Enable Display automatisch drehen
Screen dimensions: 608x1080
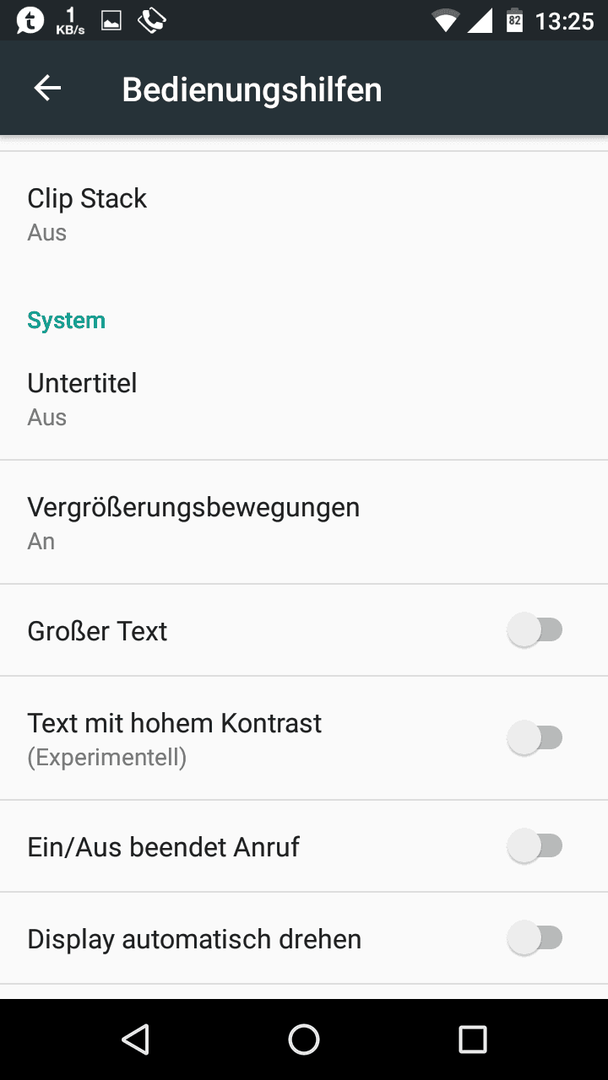click(x=535, y=938)
